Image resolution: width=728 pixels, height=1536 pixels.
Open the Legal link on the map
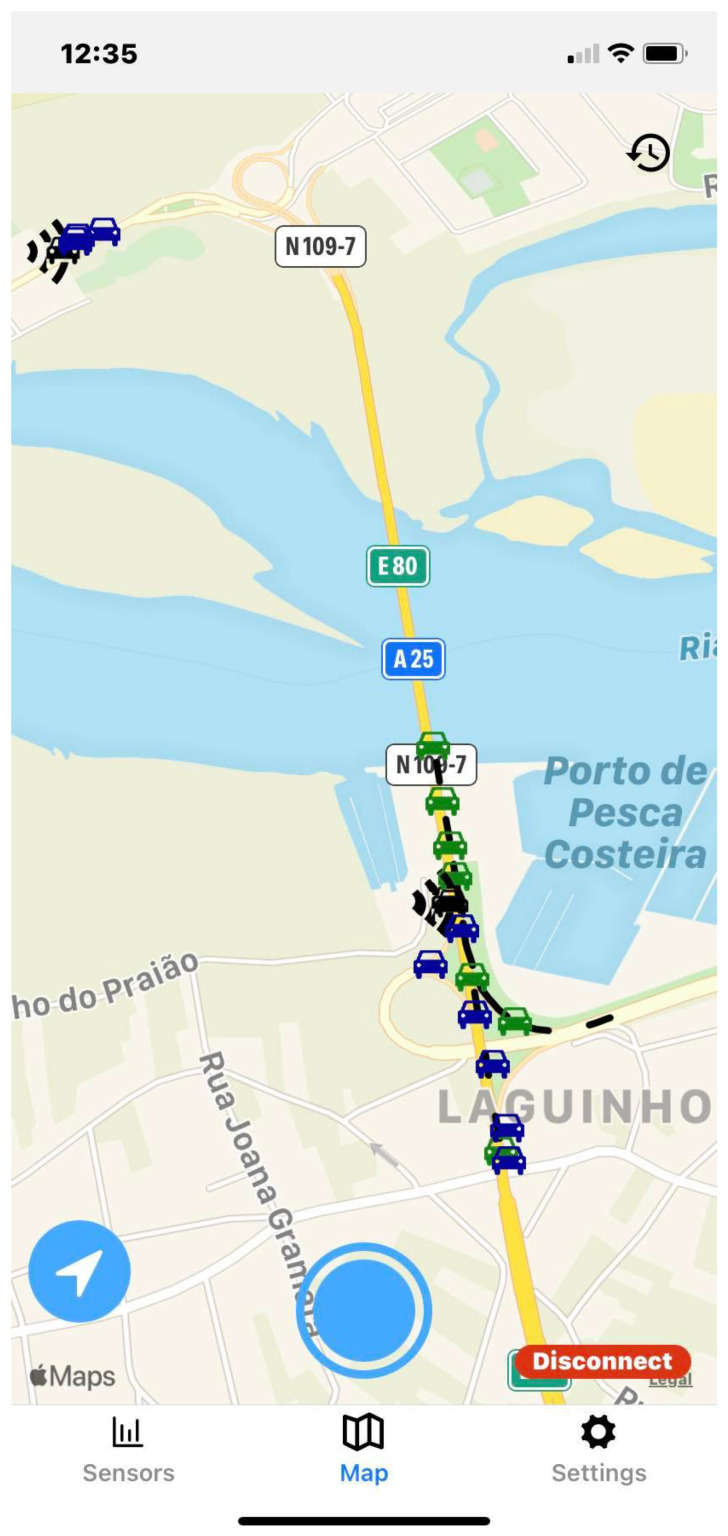click(673, 1382)
